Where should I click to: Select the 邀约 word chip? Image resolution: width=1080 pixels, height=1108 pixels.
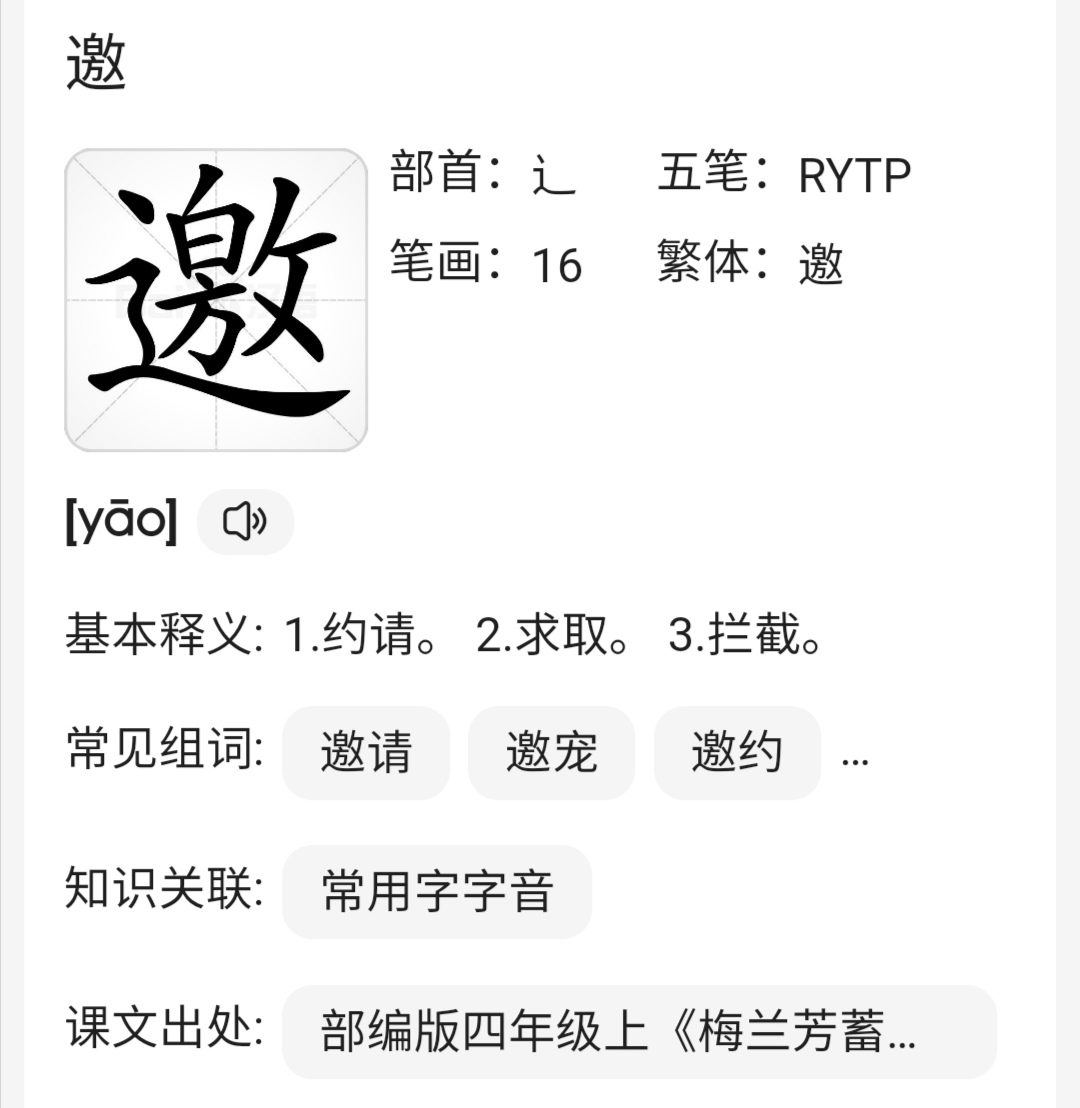737,753
